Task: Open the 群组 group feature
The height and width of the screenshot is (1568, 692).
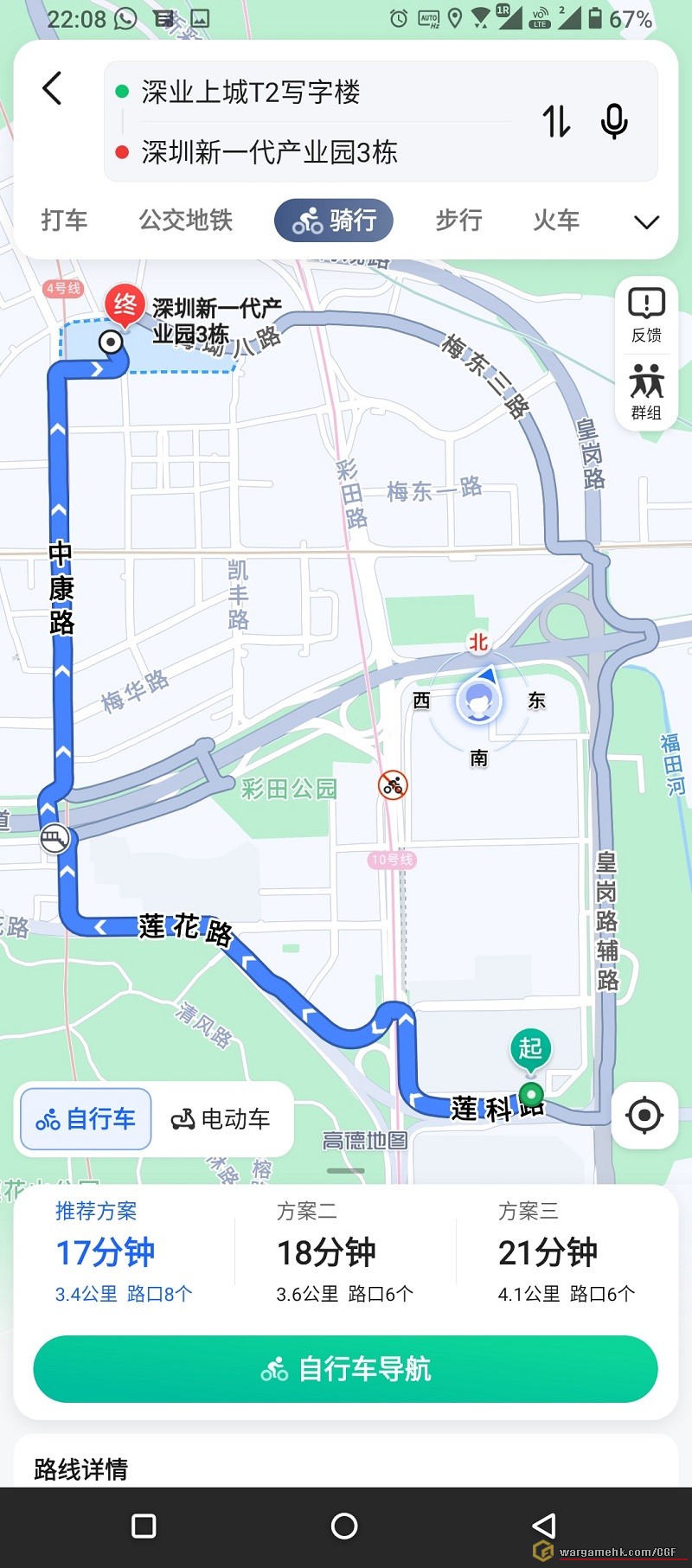Action: click(x=646, y=392)
